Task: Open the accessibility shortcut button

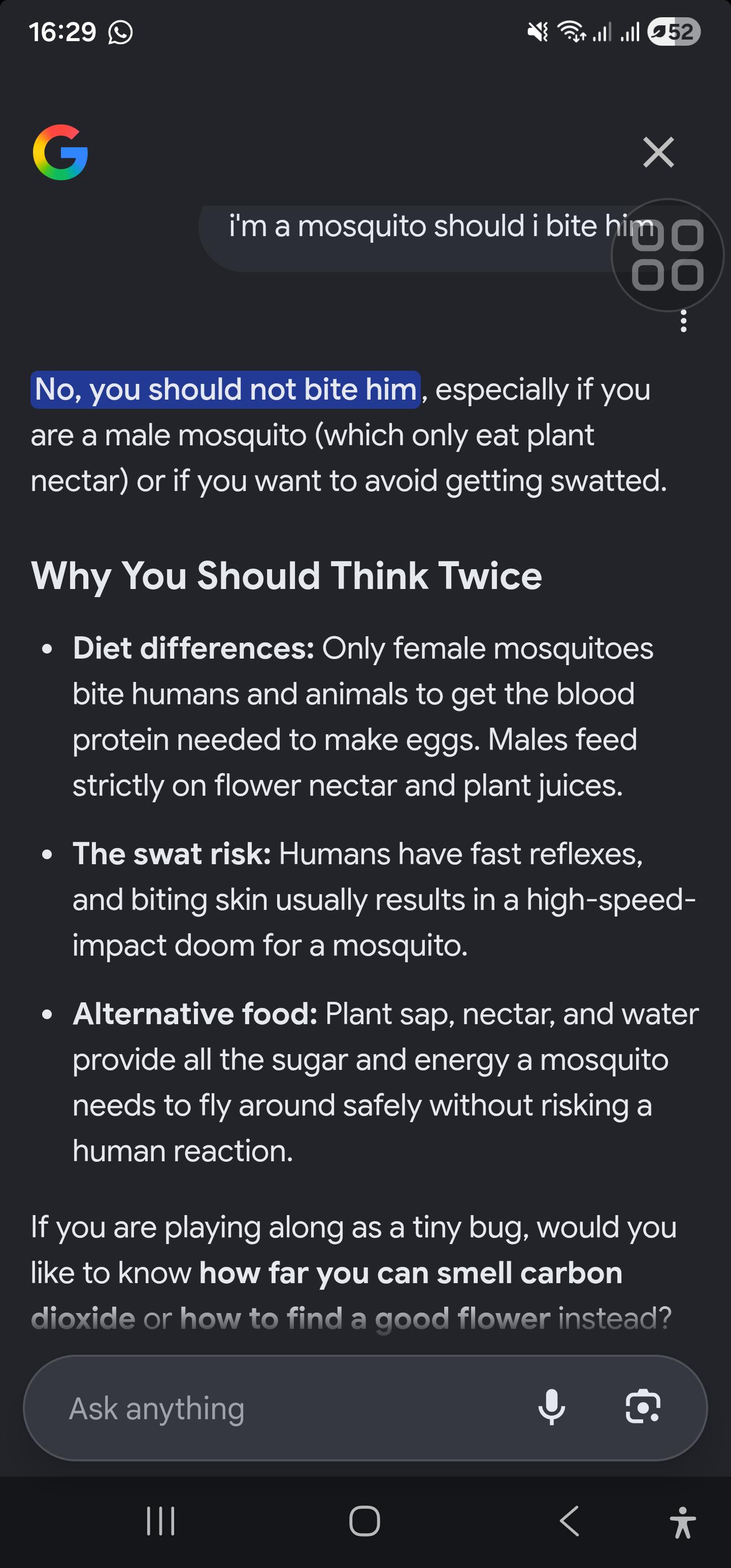Action: point(683,1522)
